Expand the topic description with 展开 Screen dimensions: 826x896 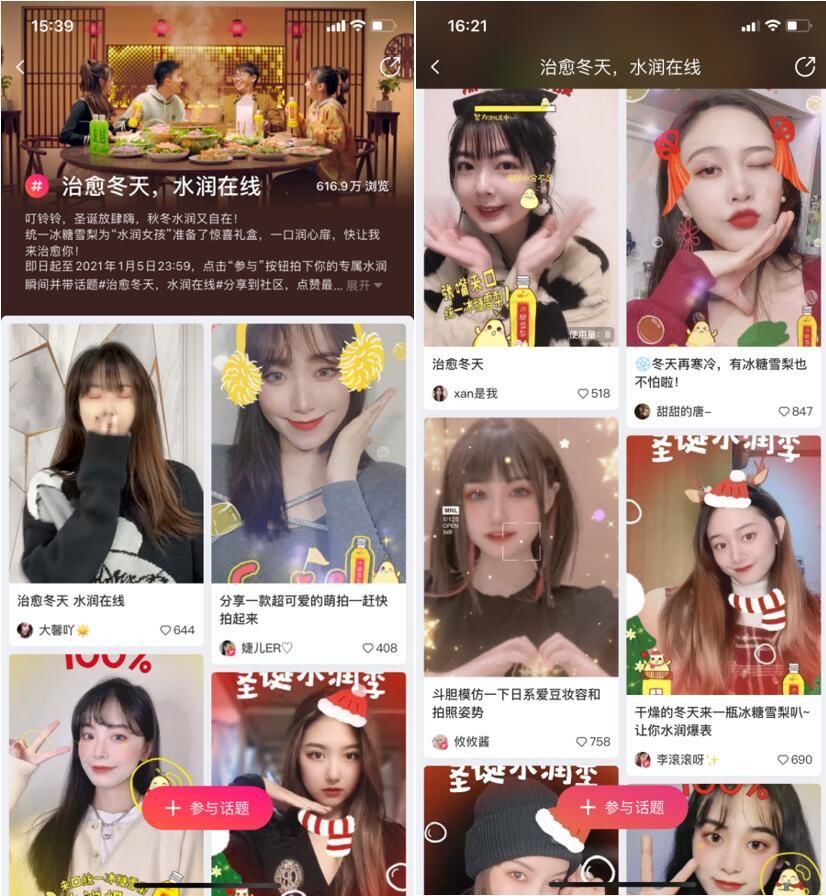(x=364, y=286)
